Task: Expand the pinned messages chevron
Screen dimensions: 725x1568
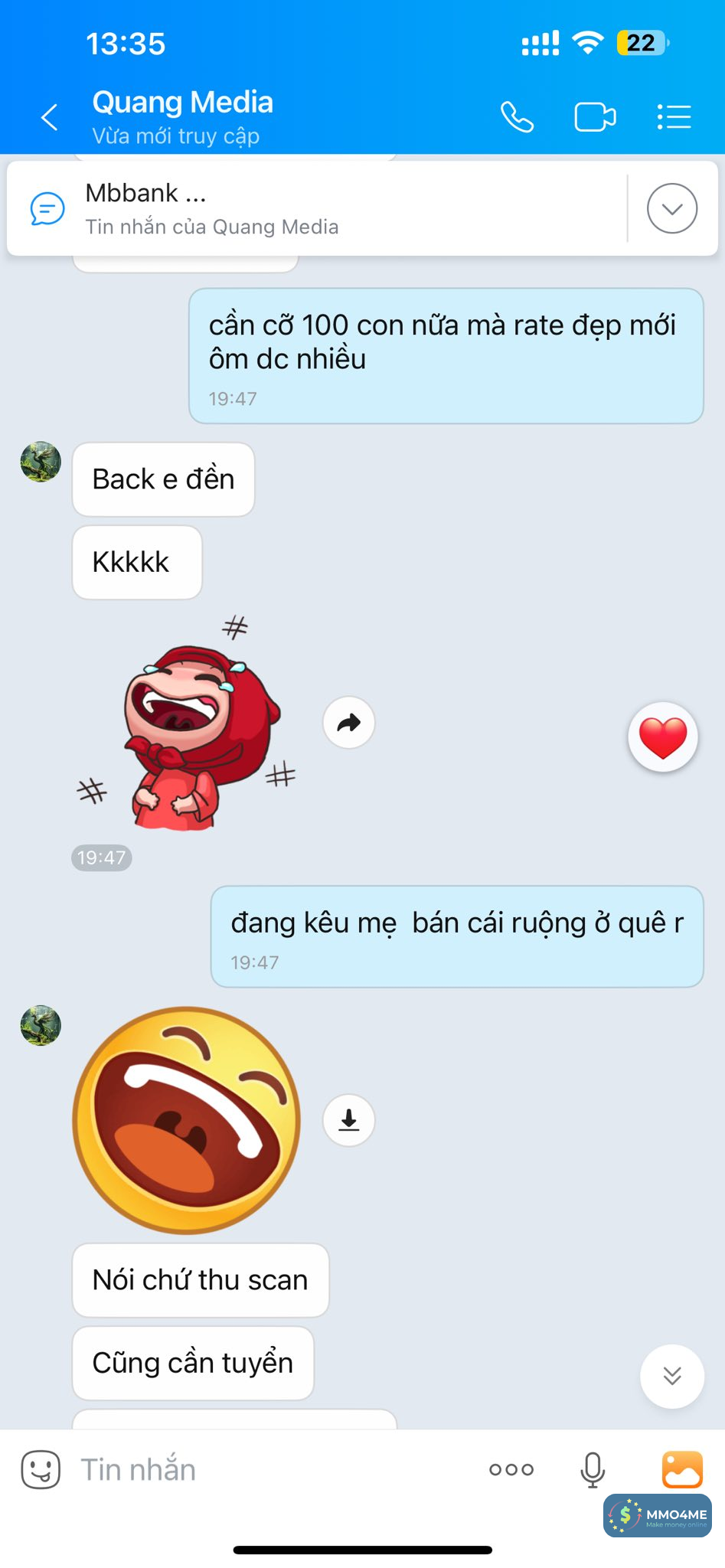Action: tap(671, 208)
